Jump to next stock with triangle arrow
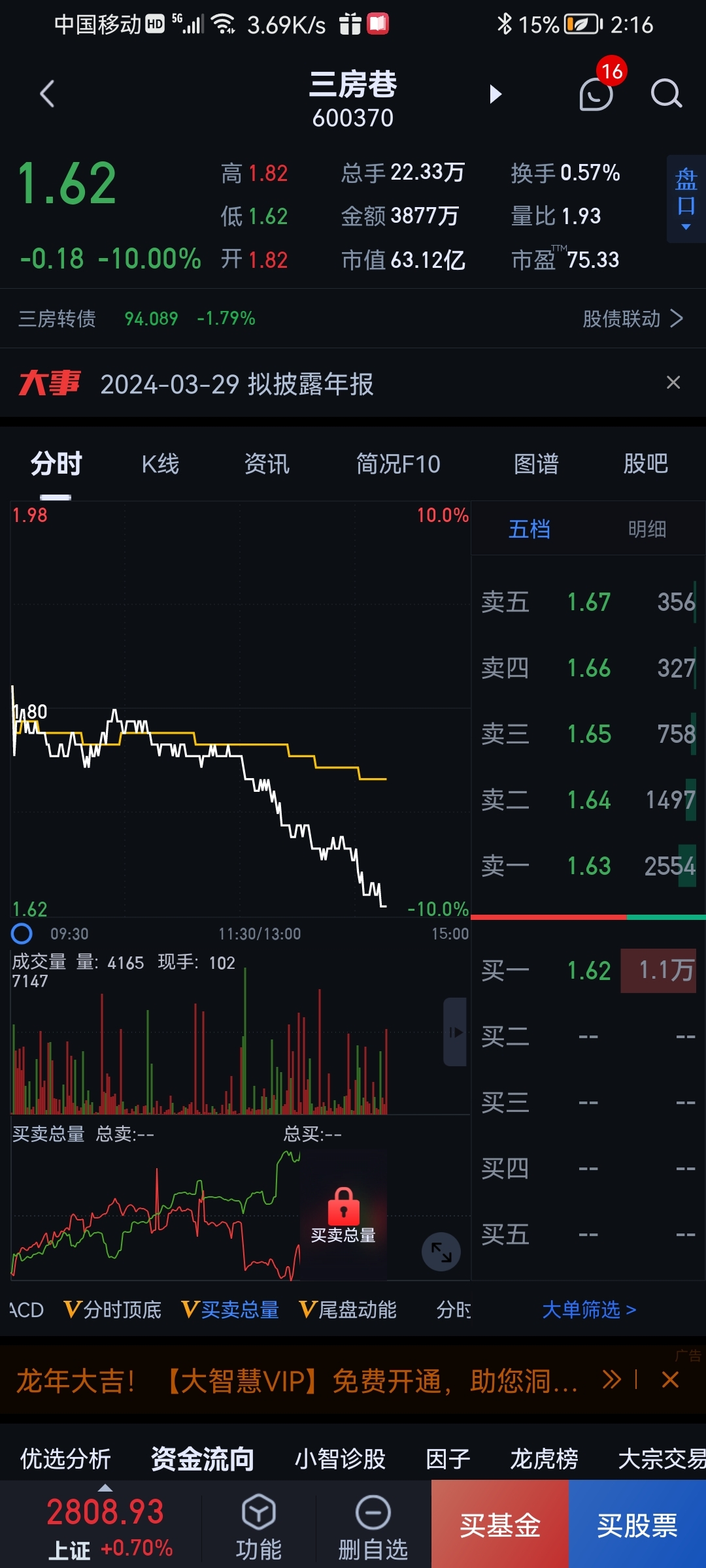706x1568 pixels. pyautogui.click(x=496, y=95)
